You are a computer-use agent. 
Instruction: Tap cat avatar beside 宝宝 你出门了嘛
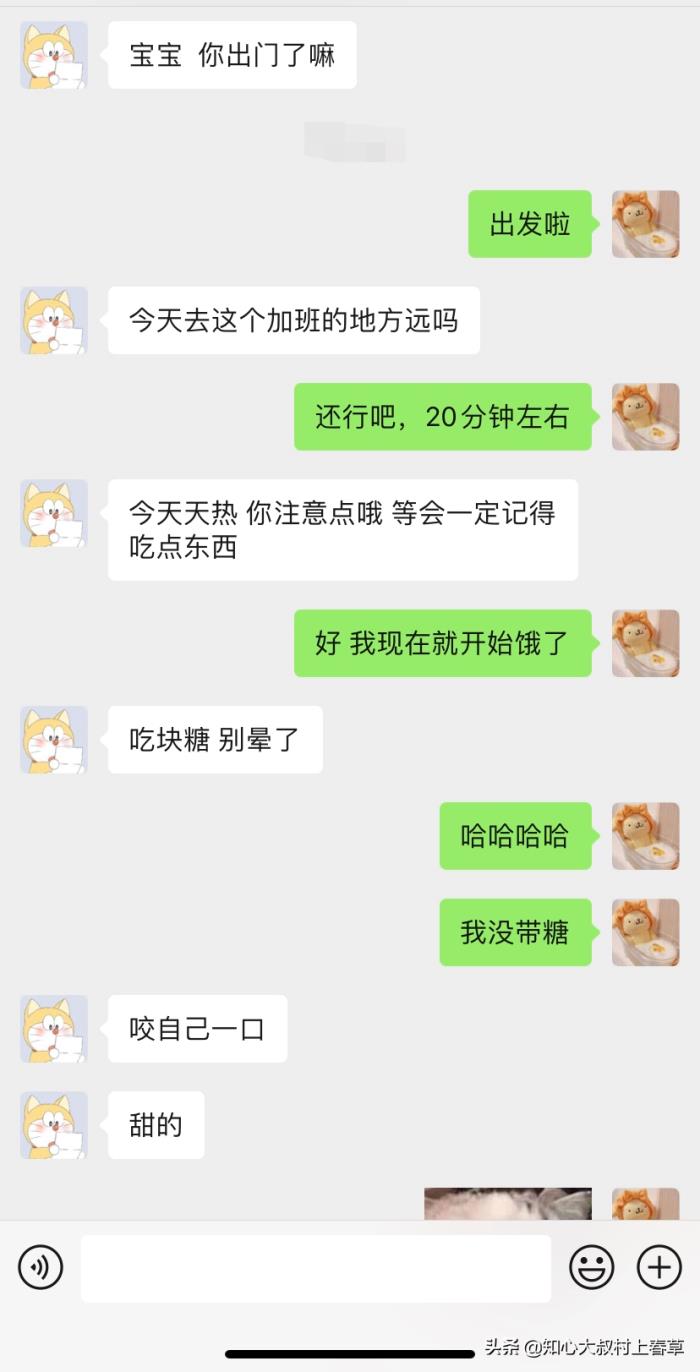point(54,55)
